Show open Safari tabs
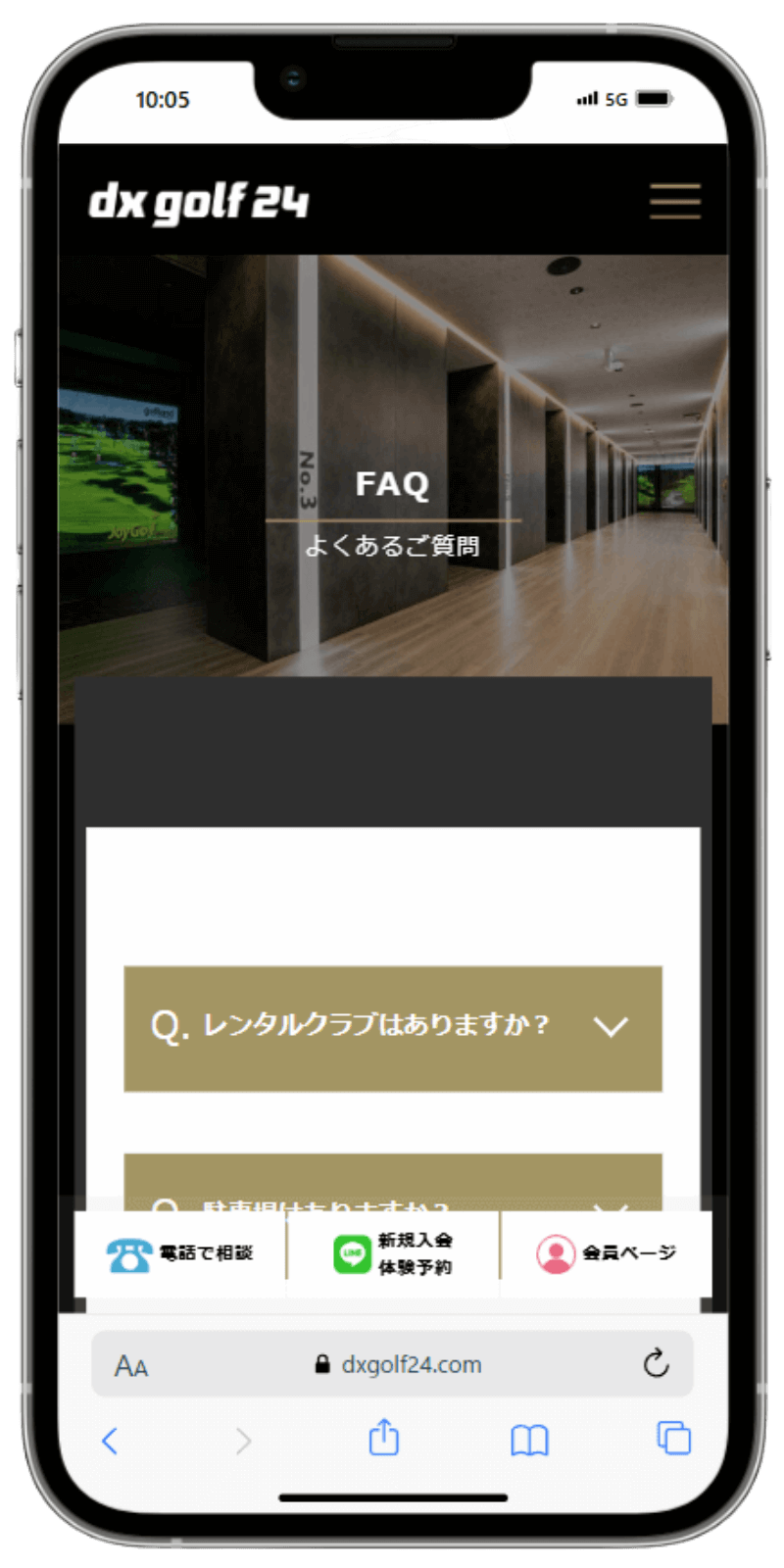 point(673,1439)
